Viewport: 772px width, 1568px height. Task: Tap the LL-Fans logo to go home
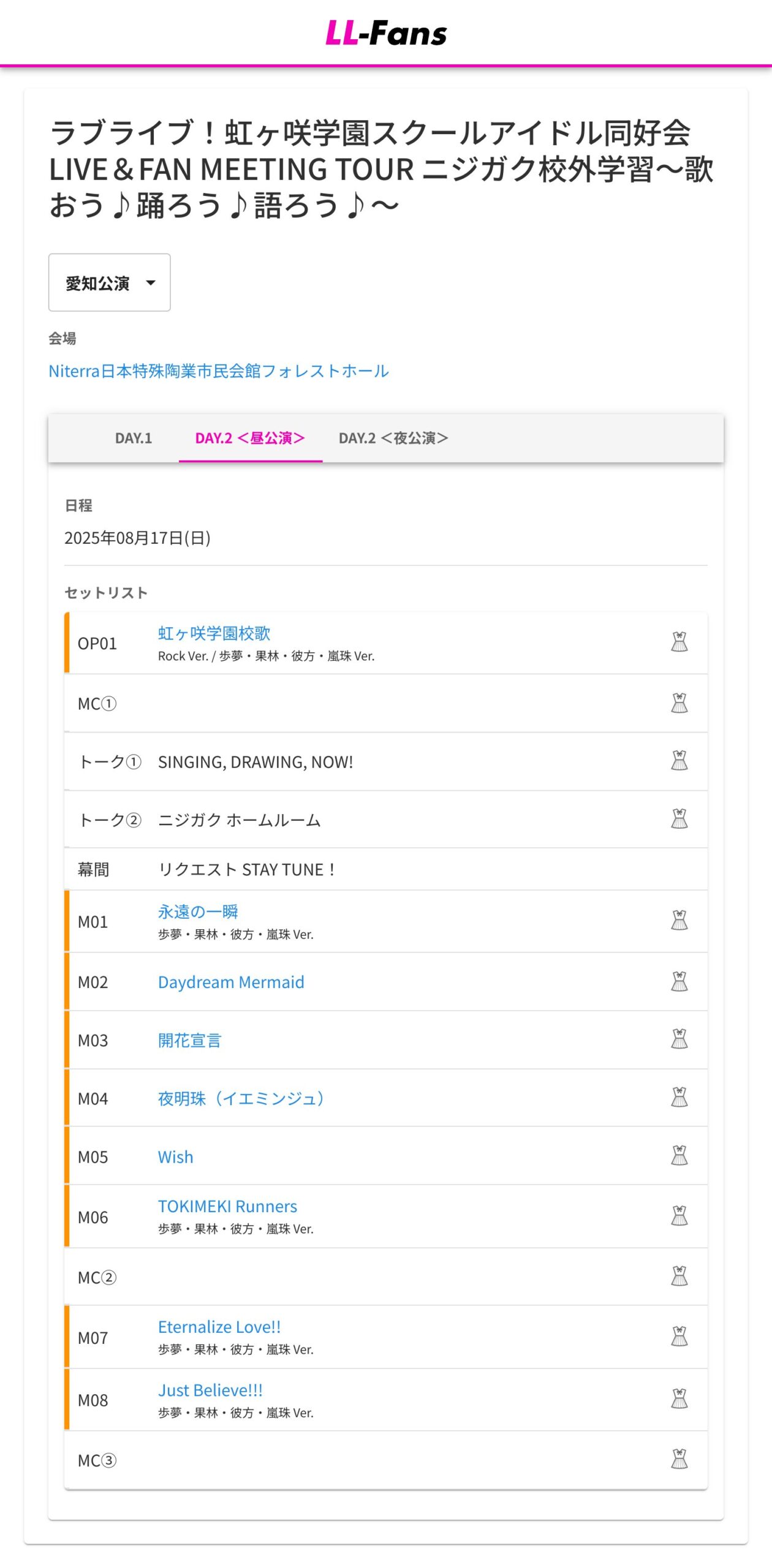point(386,33)
